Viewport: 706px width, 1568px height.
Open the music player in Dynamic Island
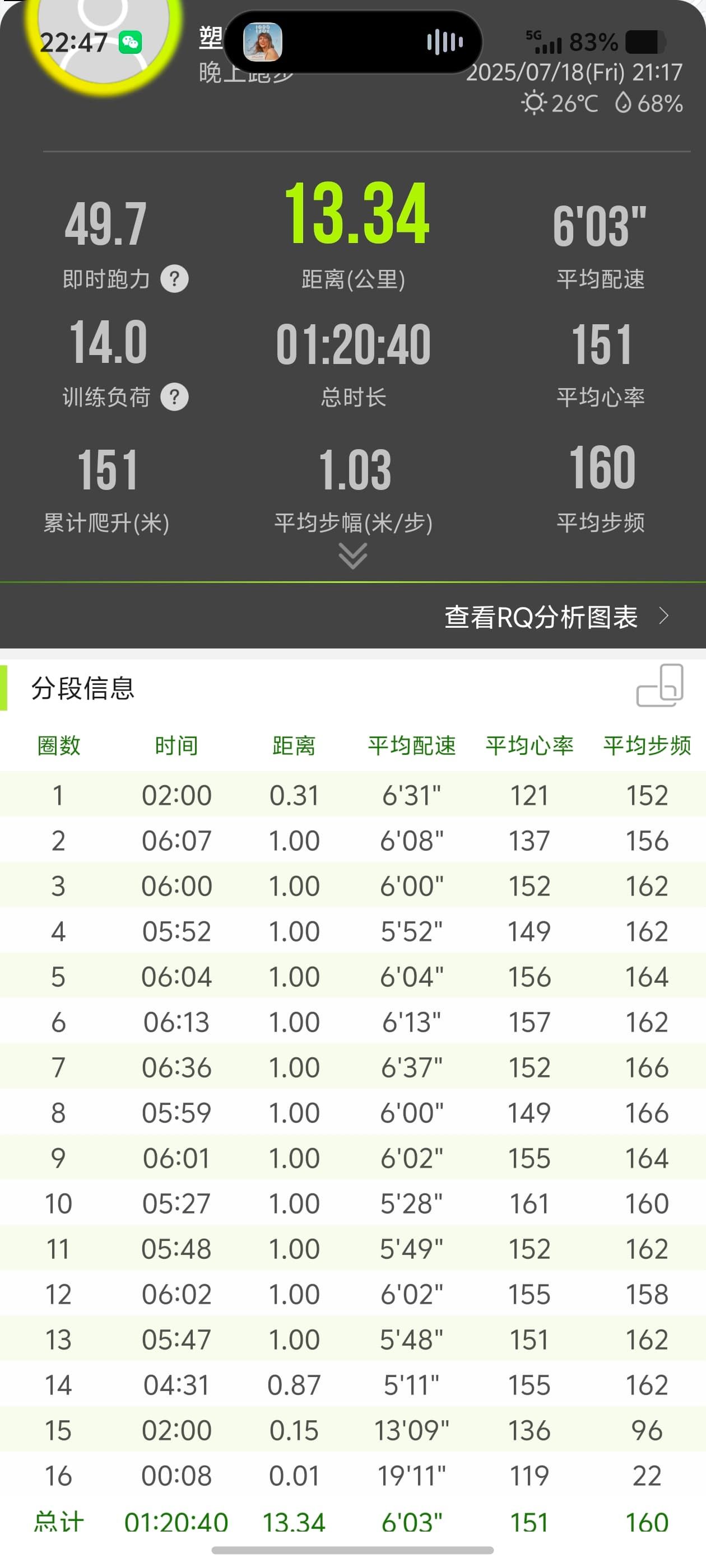(354, 42)
